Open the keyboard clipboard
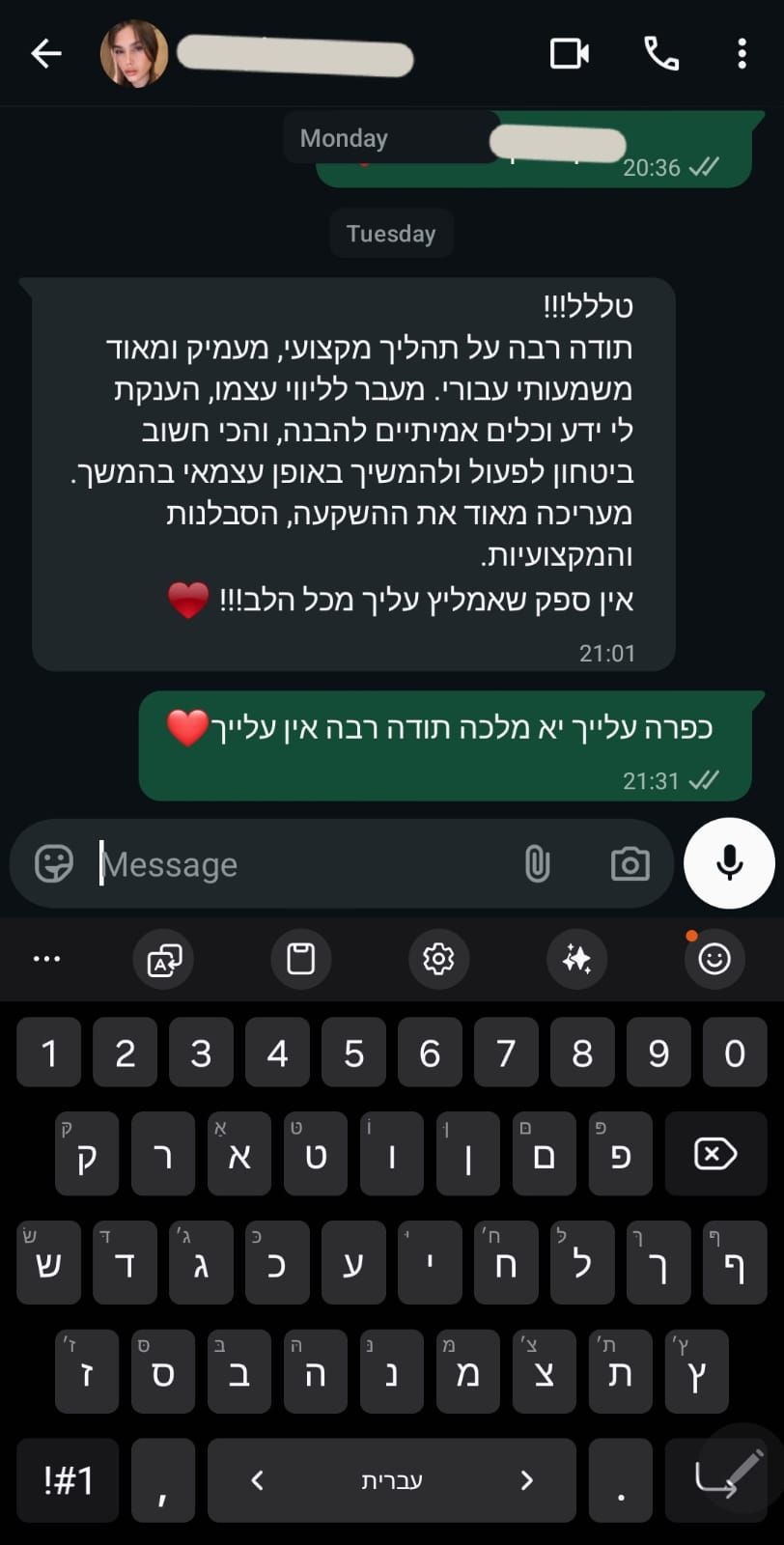This screenshot has height=1545, width=784. tap(301, 959)
